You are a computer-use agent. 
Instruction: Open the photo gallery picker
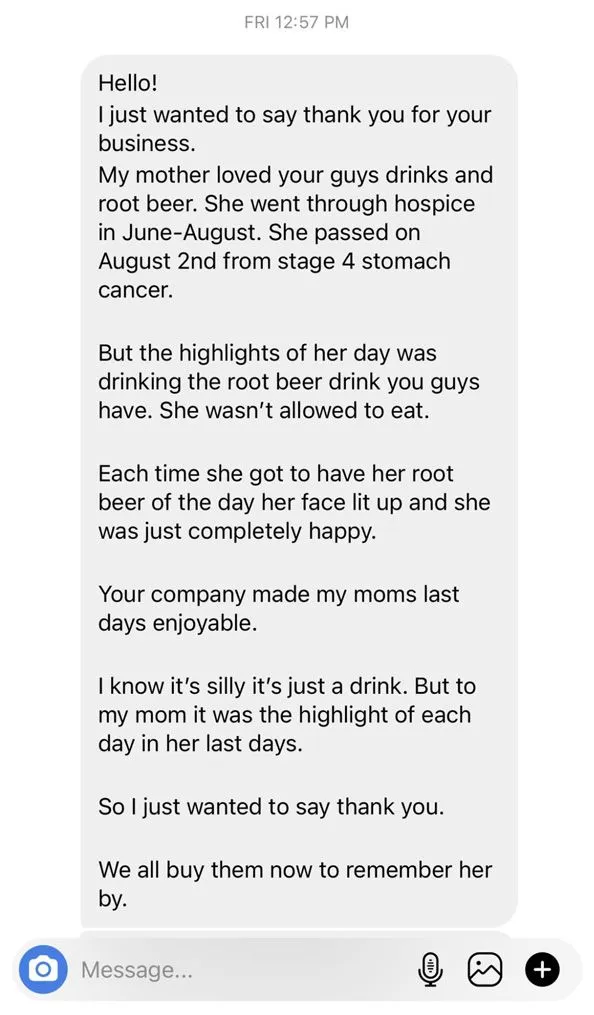pyautogui.click(x=485, y=969)
